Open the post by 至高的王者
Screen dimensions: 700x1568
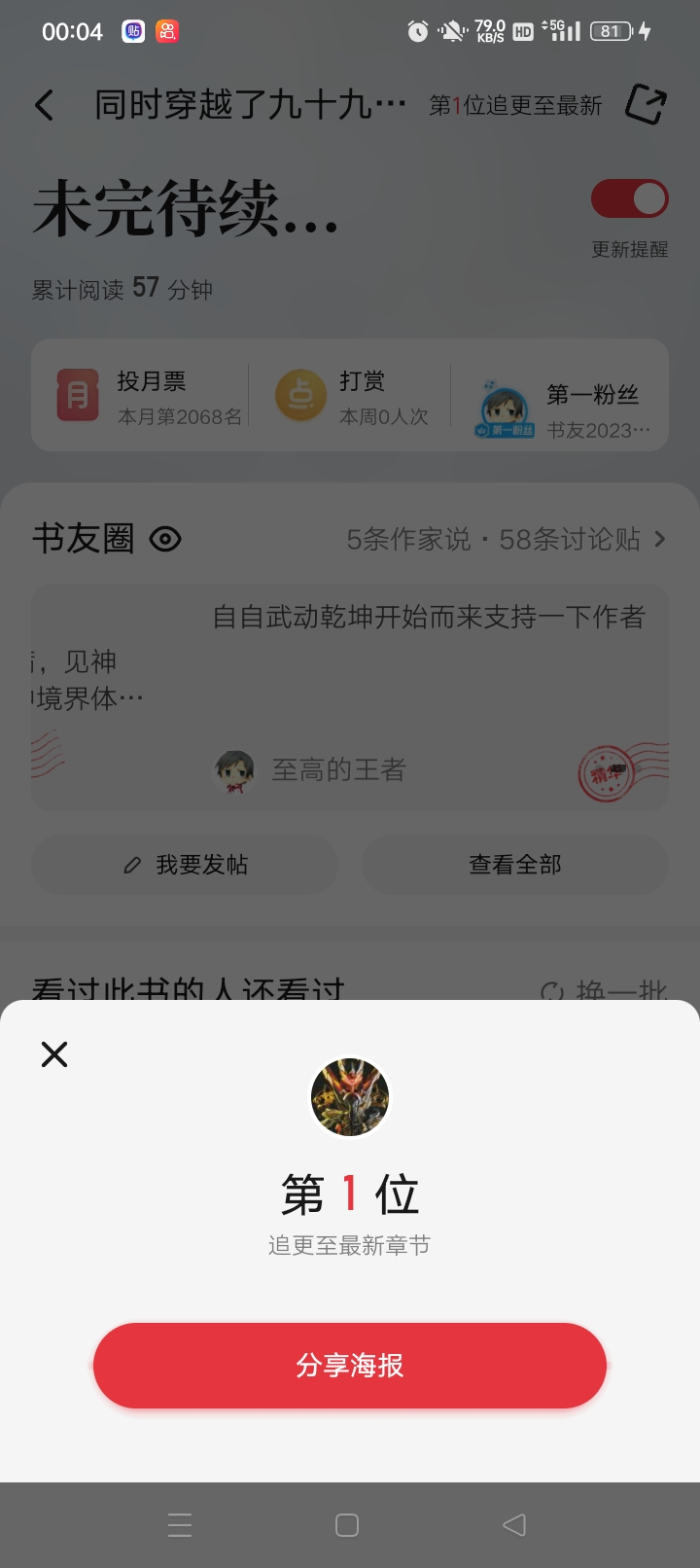350,695
